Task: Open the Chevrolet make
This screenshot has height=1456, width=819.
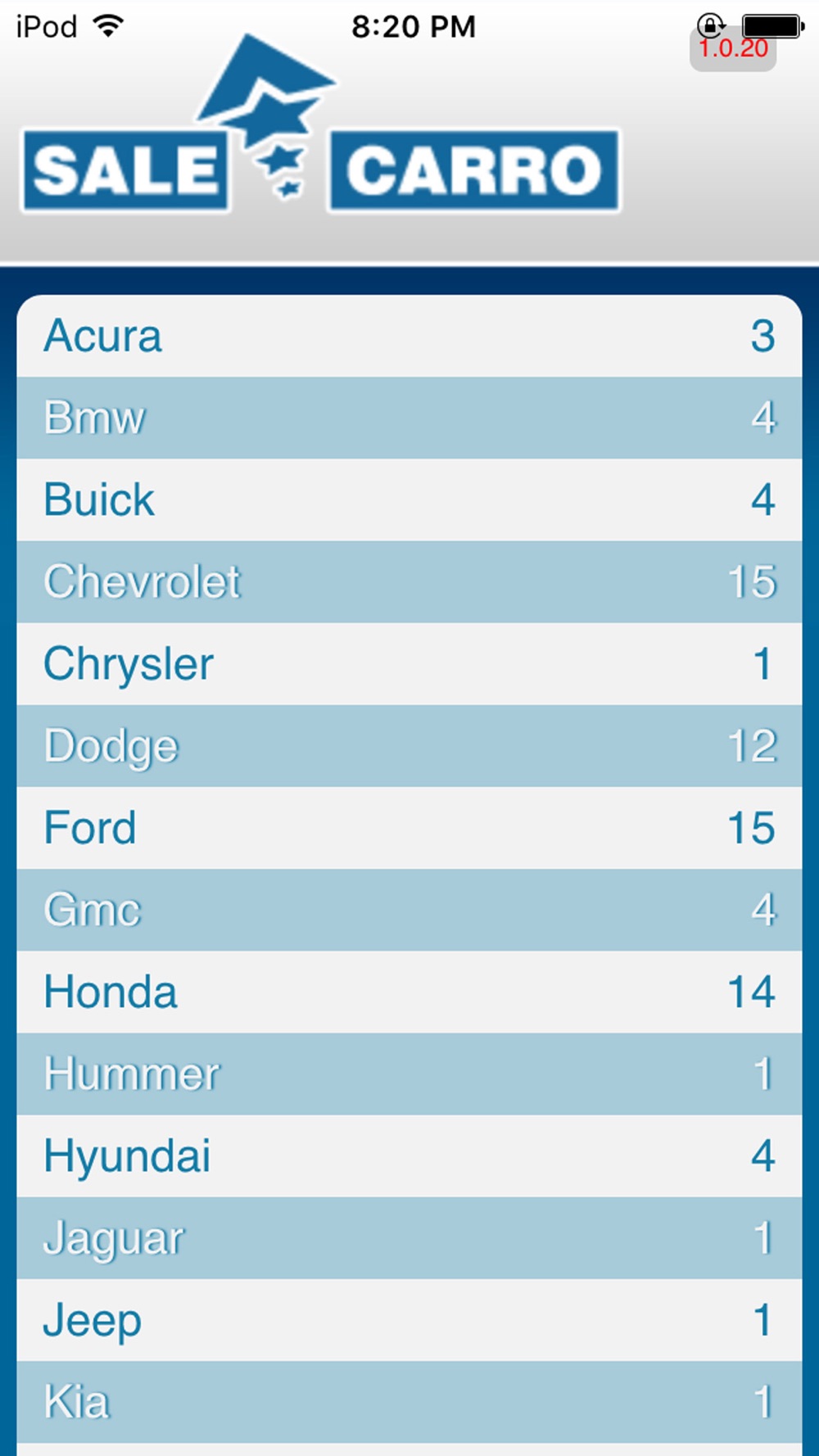Action: coord(409,582)
